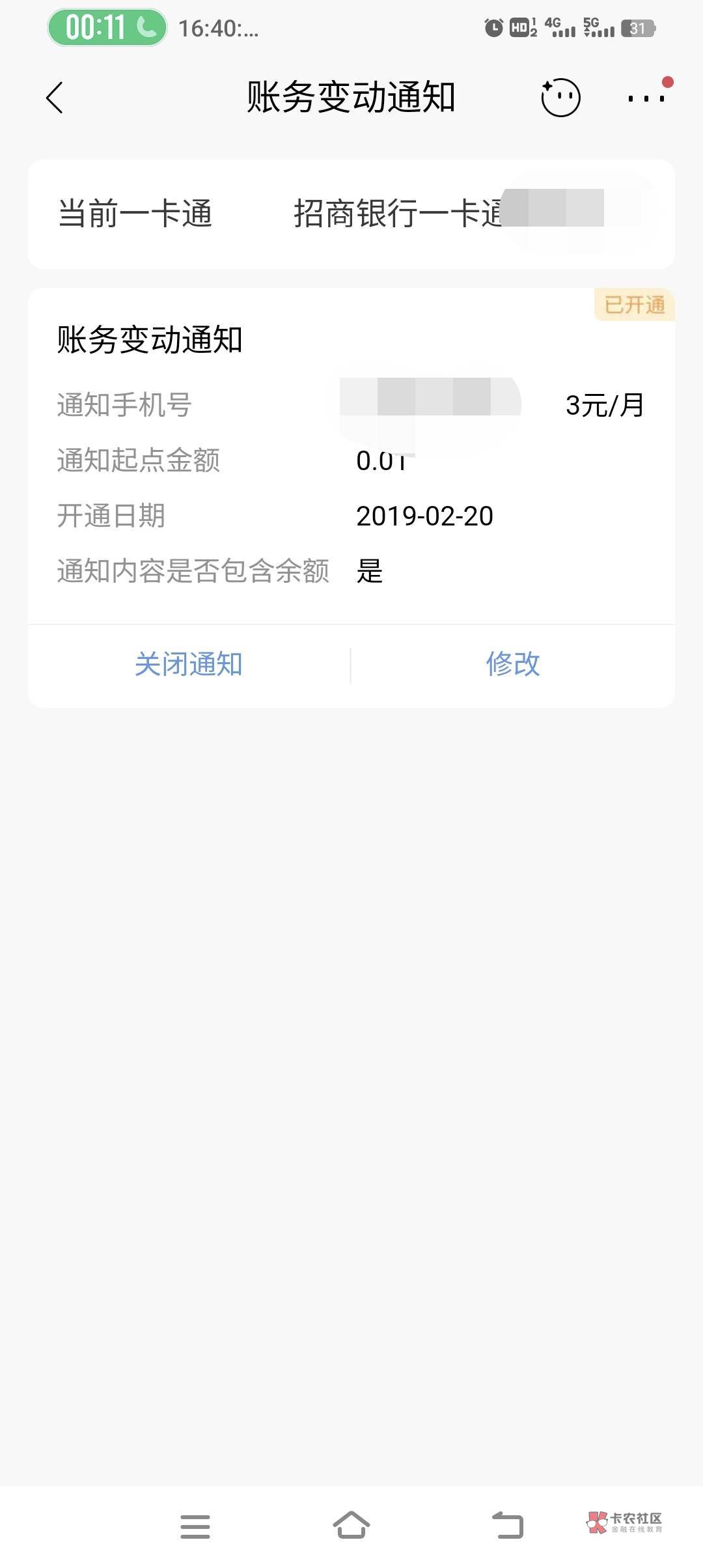Open the three-dot overflow menu
The height and width of the screenshot is (1568, 703).
(646, 98)
